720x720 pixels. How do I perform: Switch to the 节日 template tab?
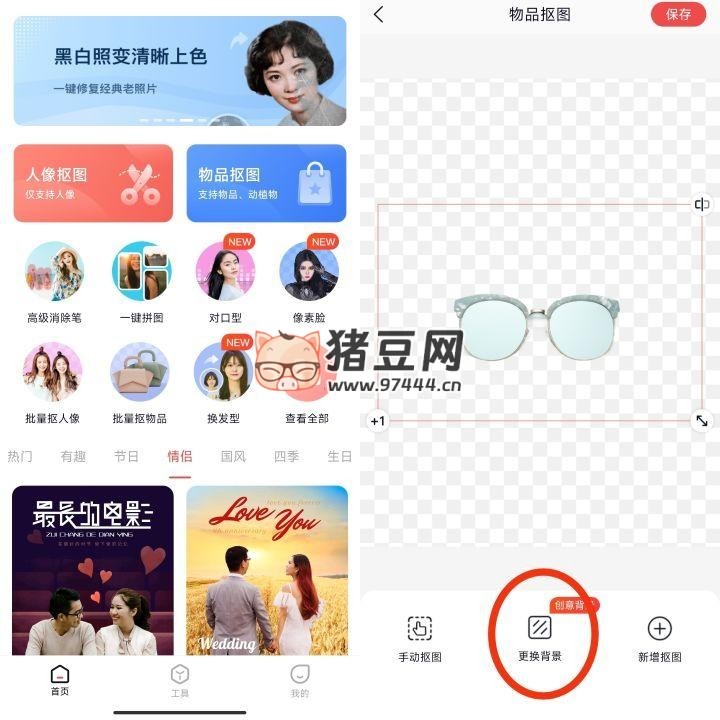click(126, 457)
